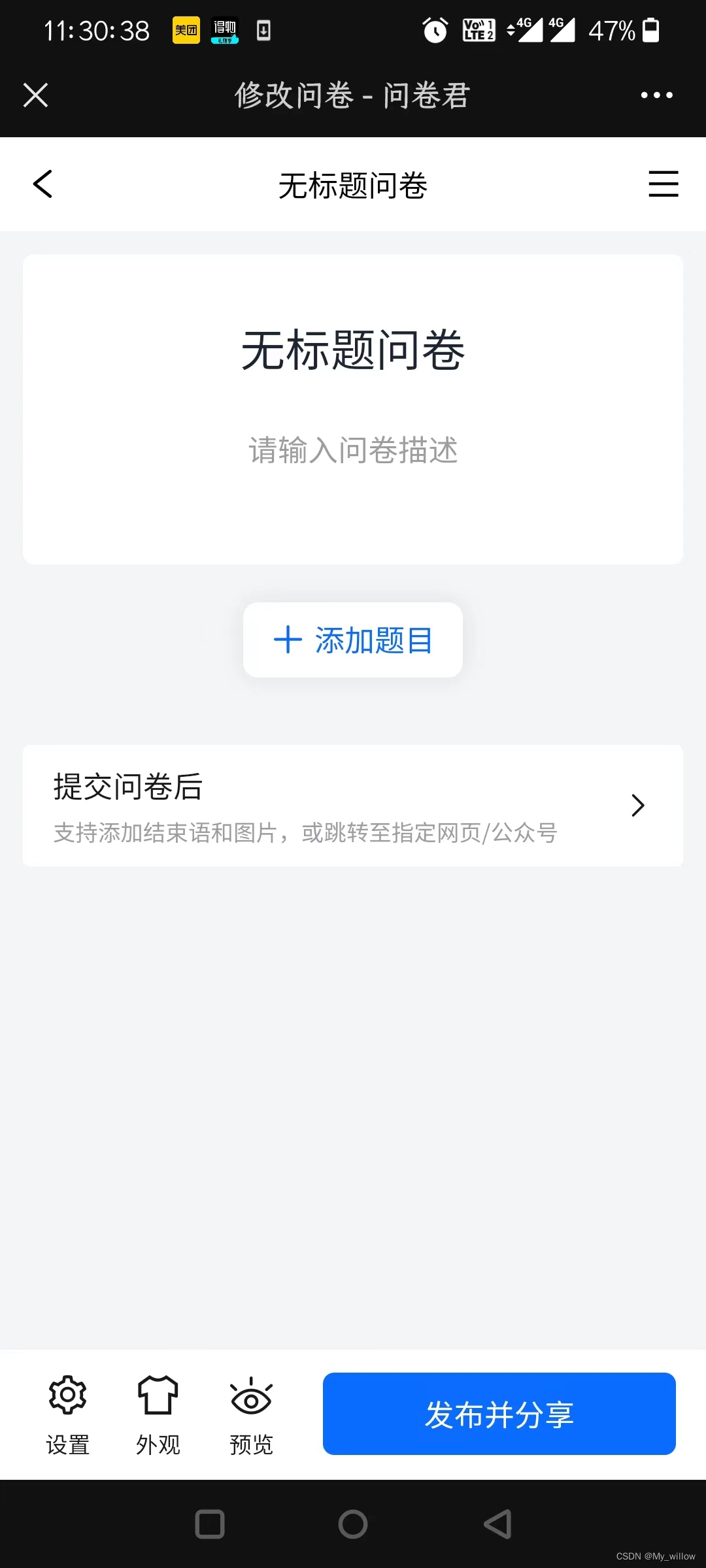Open the hamburger menu

[663, 184]
